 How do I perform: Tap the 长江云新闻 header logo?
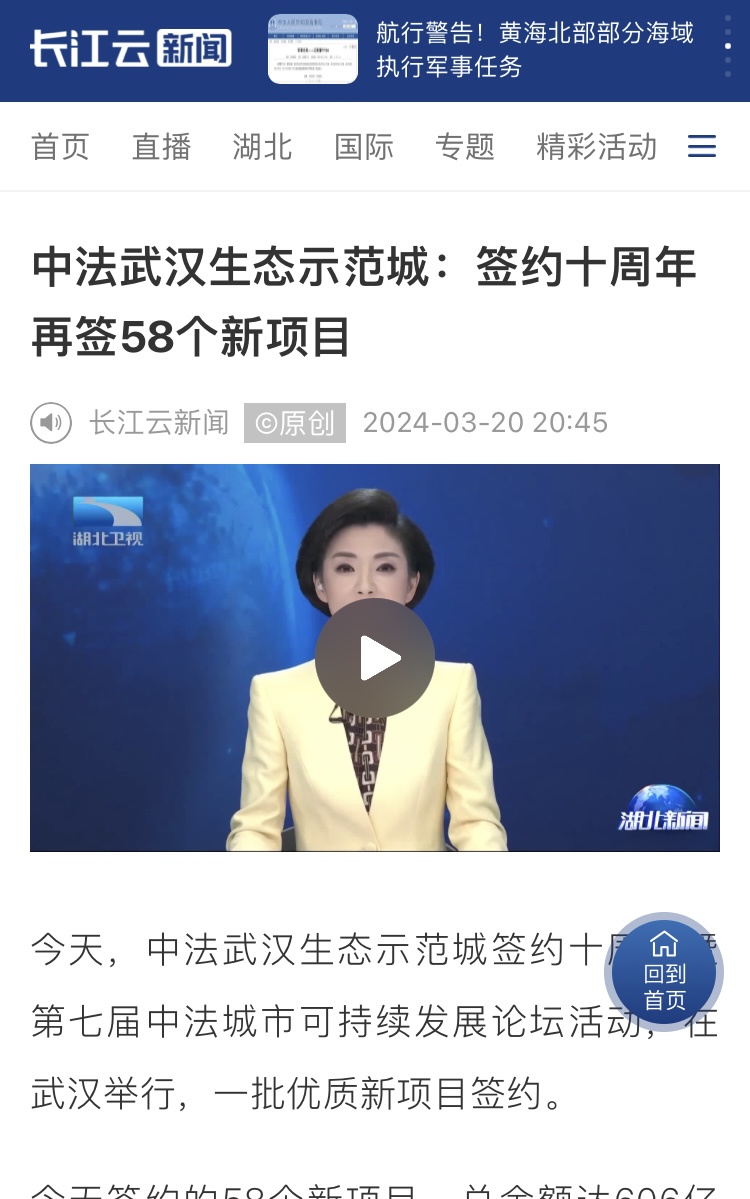(130, 48)
